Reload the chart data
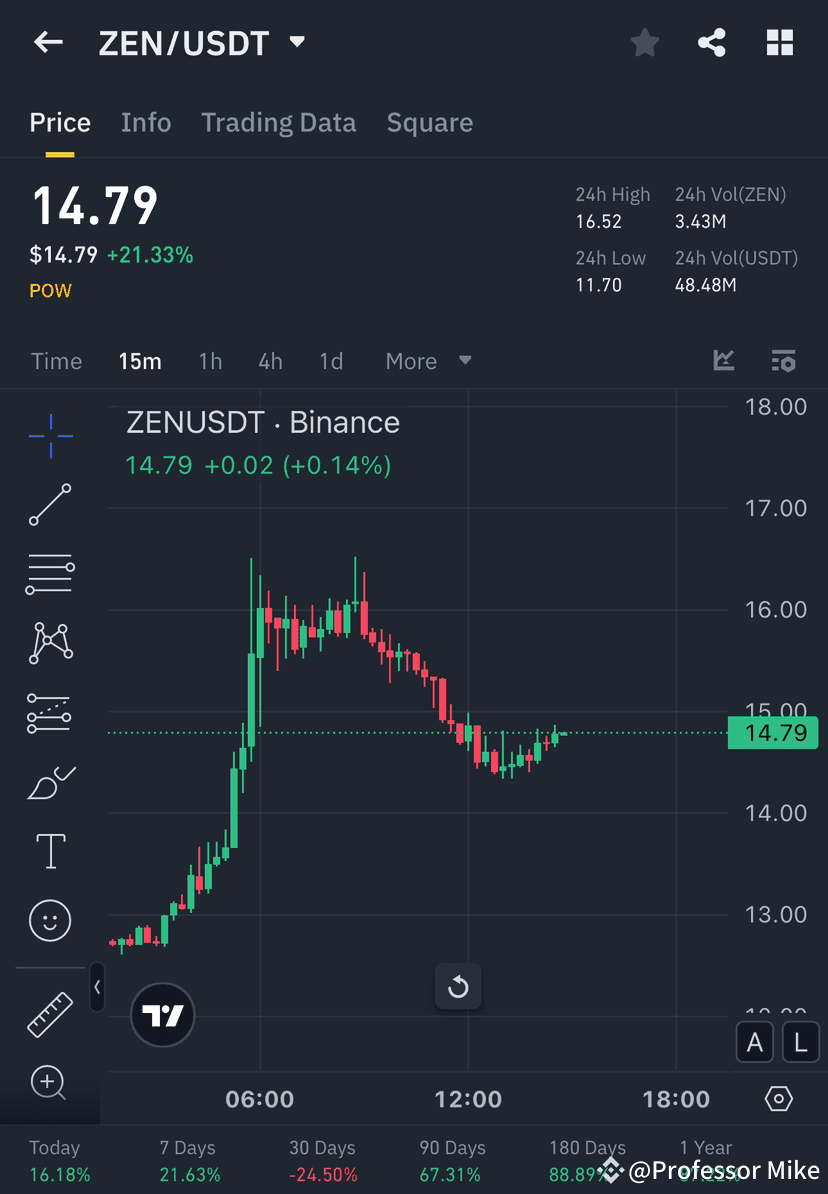Viewport: 828px width, 1194px height. tap(458, 986)
